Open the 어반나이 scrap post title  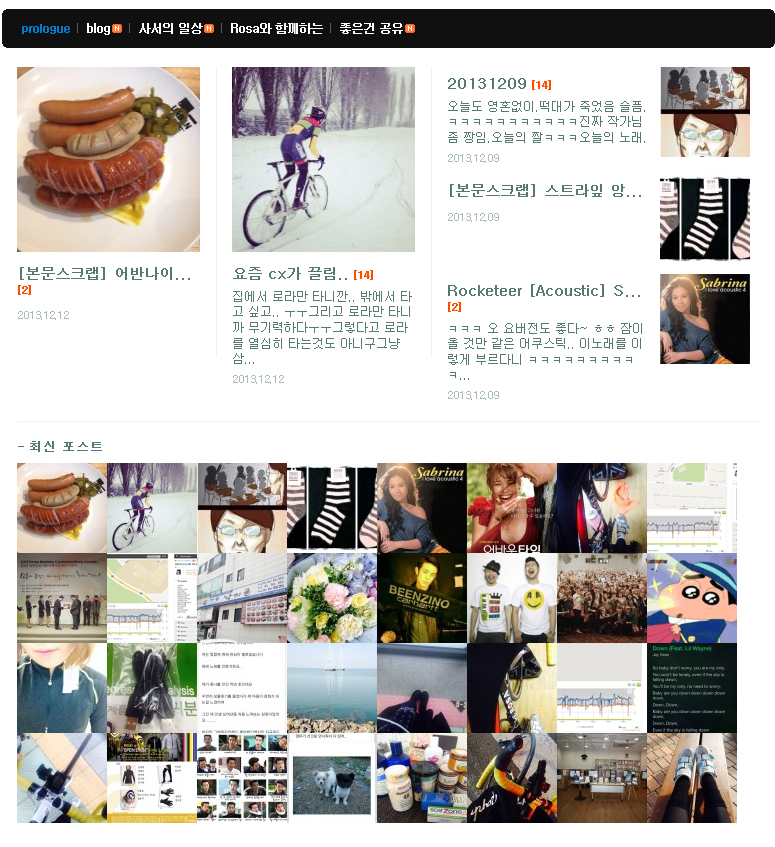tap(104, 273)
